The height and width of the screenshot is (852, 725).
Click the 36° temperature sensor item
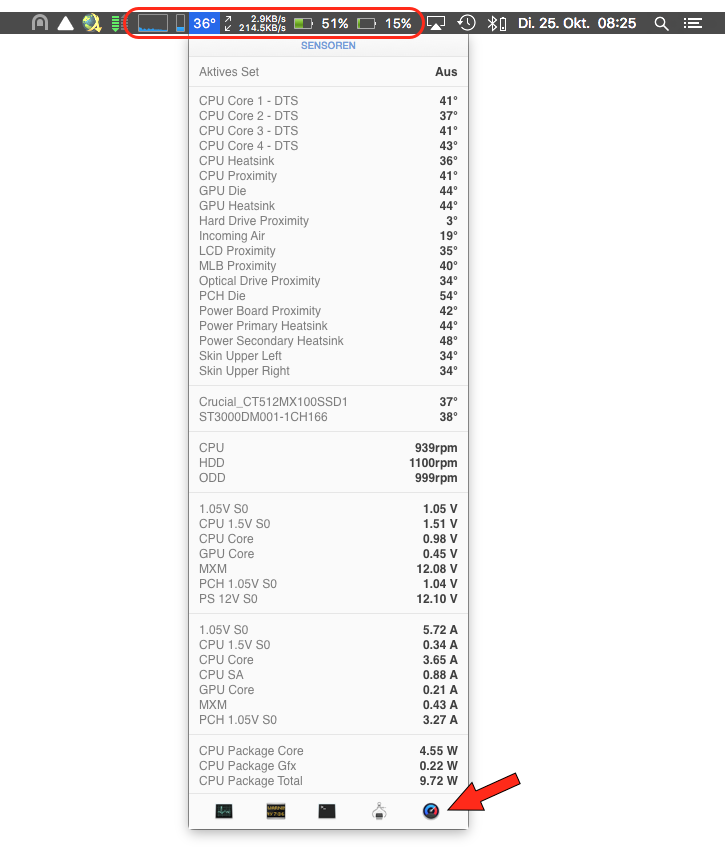[204, 22]
